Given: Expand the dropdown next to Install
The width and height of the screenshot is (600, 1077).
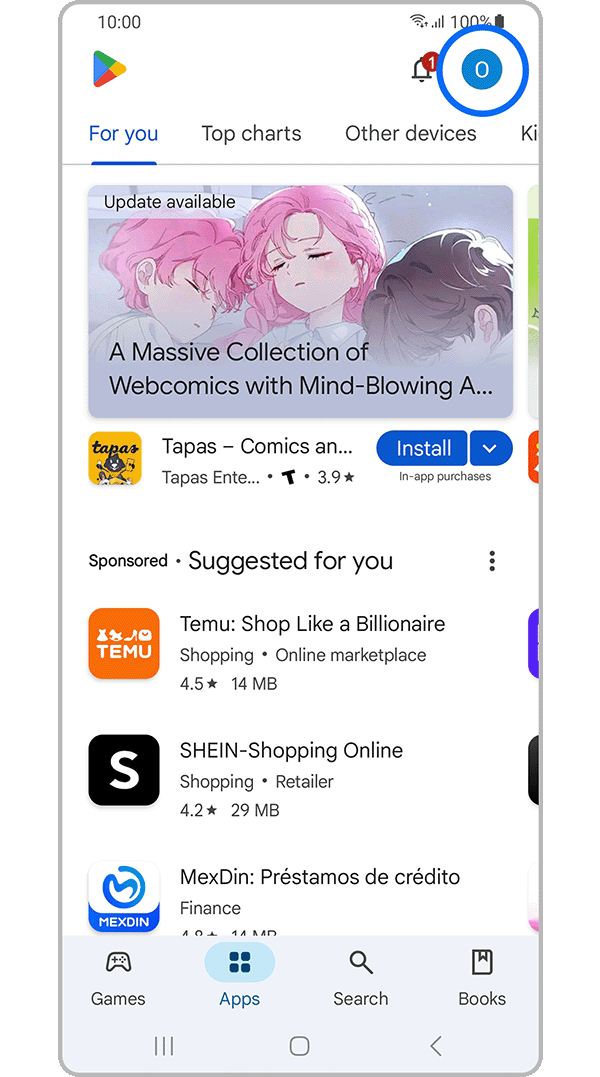Looking at the screenshot, I should (x=490, y=448).
